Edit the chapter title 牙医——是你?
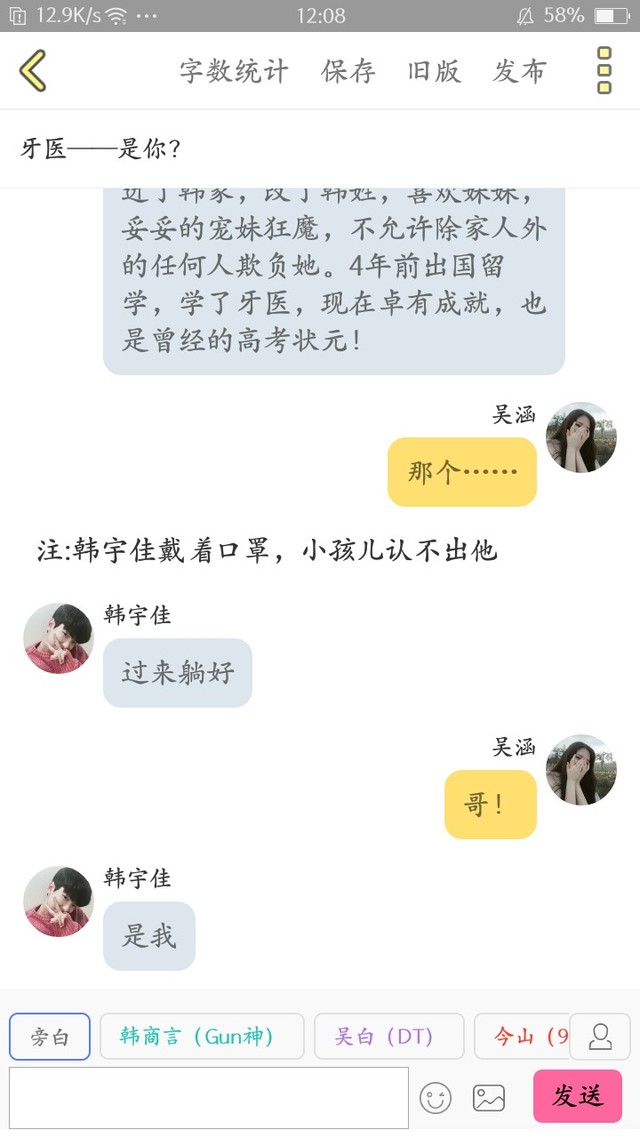Image resolution: width=640 pixels, height=1138 pixels. 101,150
